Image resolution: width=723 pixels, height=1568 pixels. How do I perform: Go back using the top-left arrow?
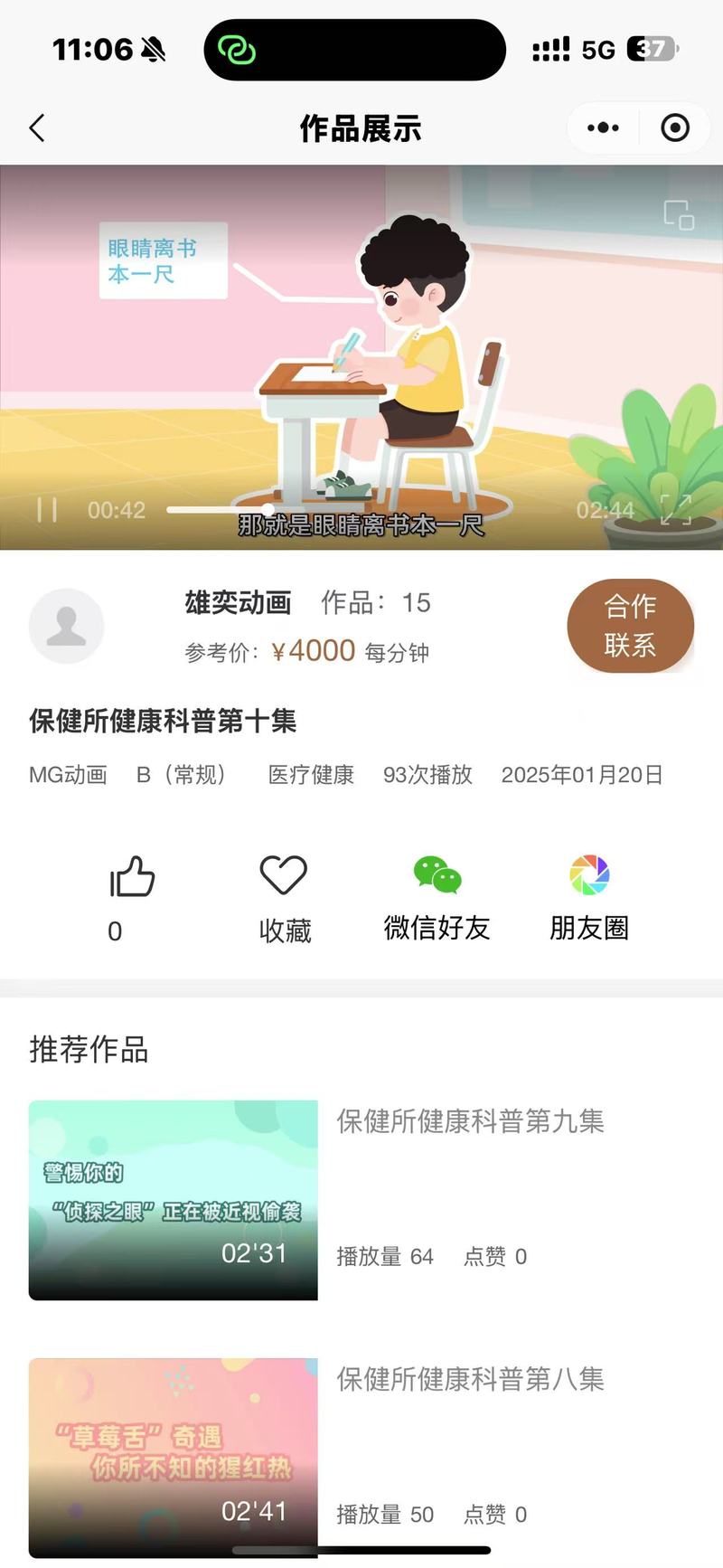pos(37,128)
